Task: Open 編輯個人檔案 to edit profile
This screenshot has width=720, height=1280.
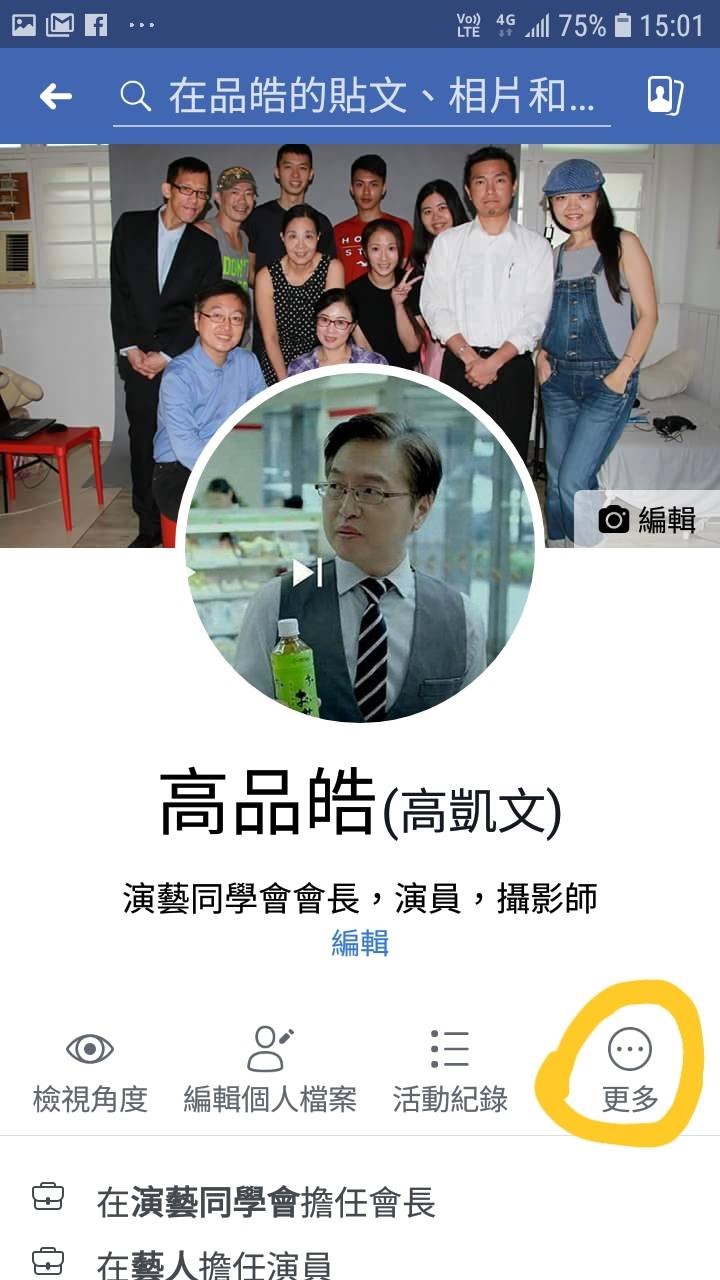Action: coord(270,1070)
